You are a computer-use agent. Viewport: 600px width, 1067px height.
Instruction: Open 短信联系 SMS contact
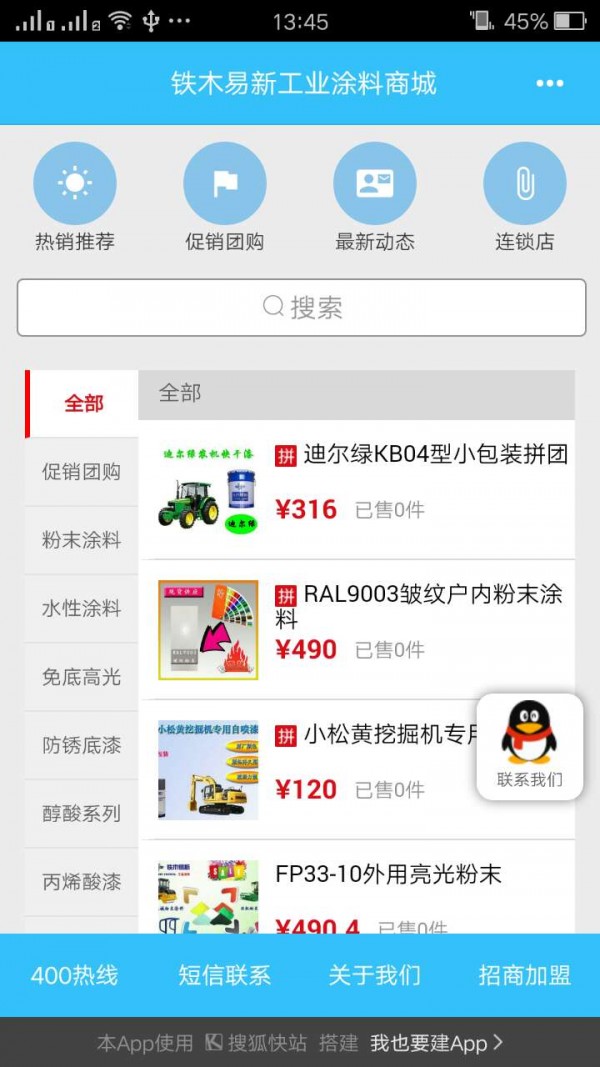pyautogui.click(x=225, y=975)
